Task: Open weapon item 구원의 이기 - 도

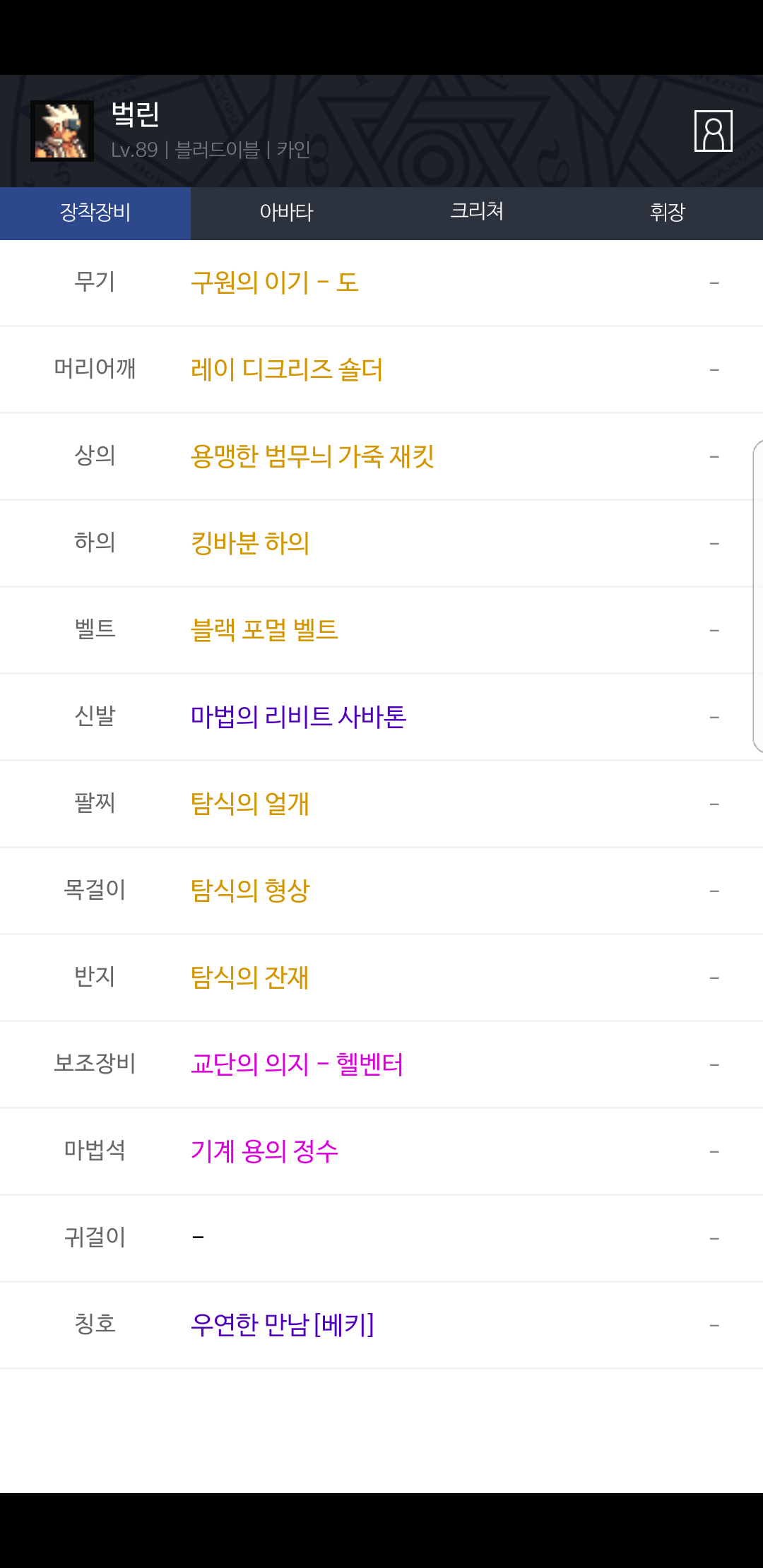Action: [275, 283]
